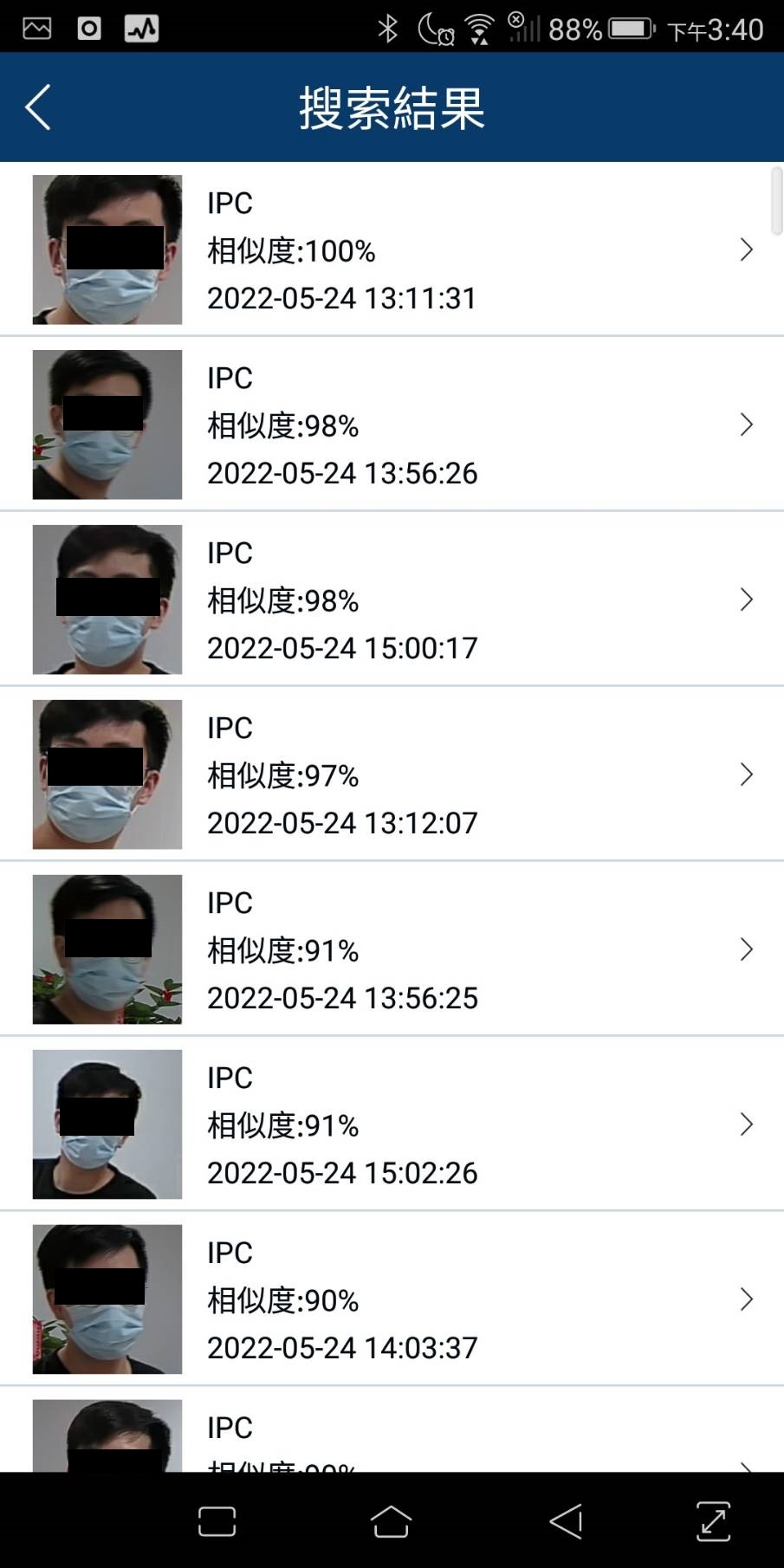View the 90% similarity result at 14:03:37

tap(392, 1299)
